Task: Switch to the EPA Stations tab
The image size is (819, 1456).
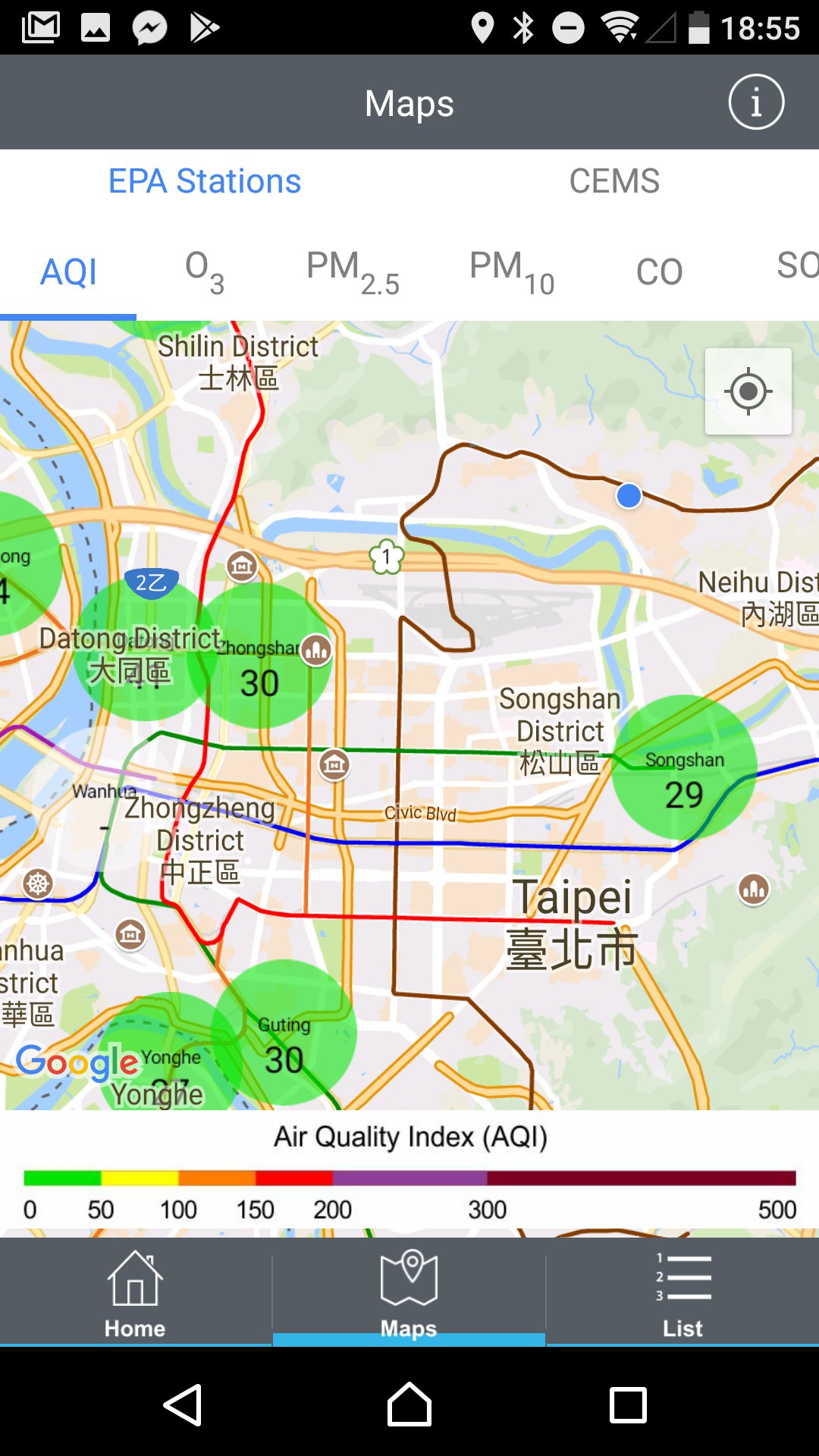Action: pos(205,181)
